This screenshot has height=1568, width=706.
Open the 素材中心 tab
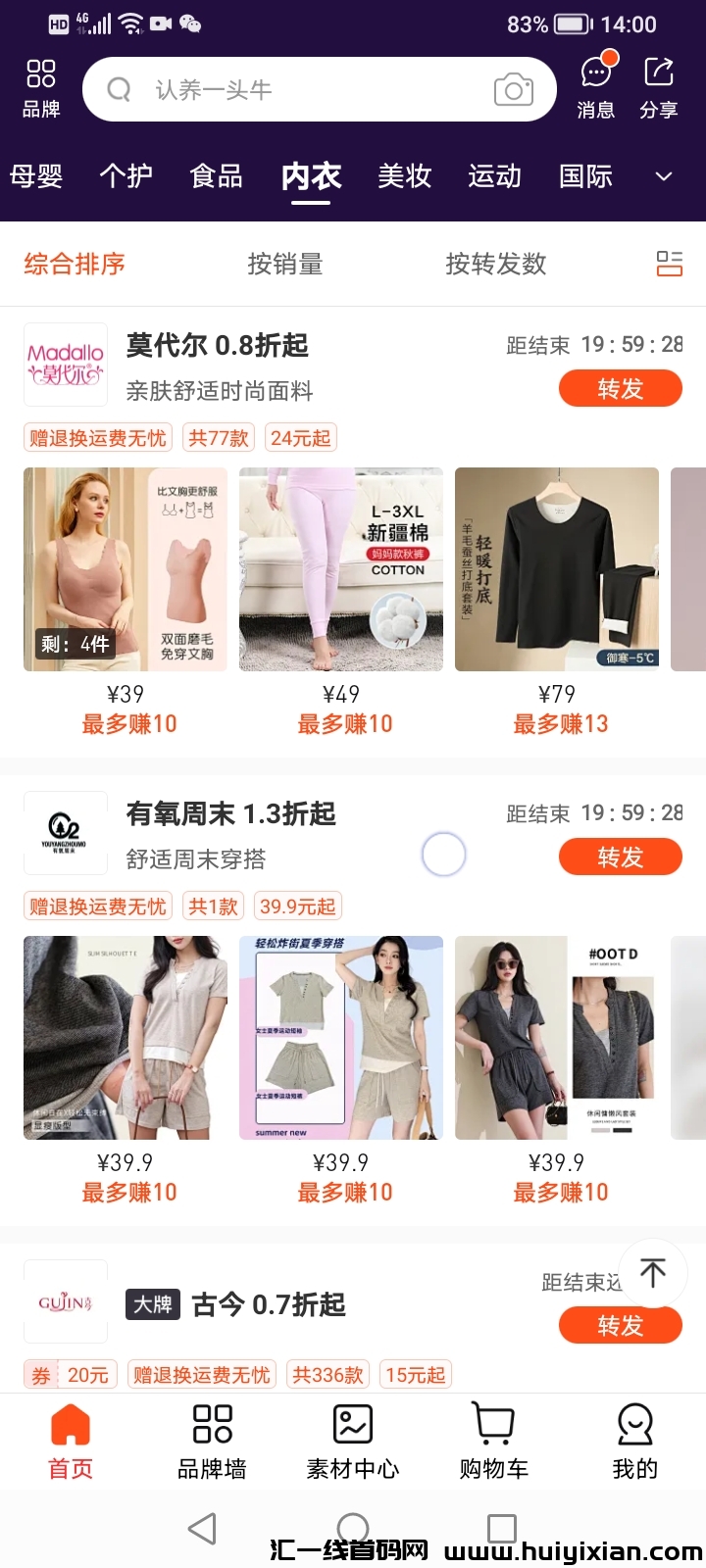353,1441
